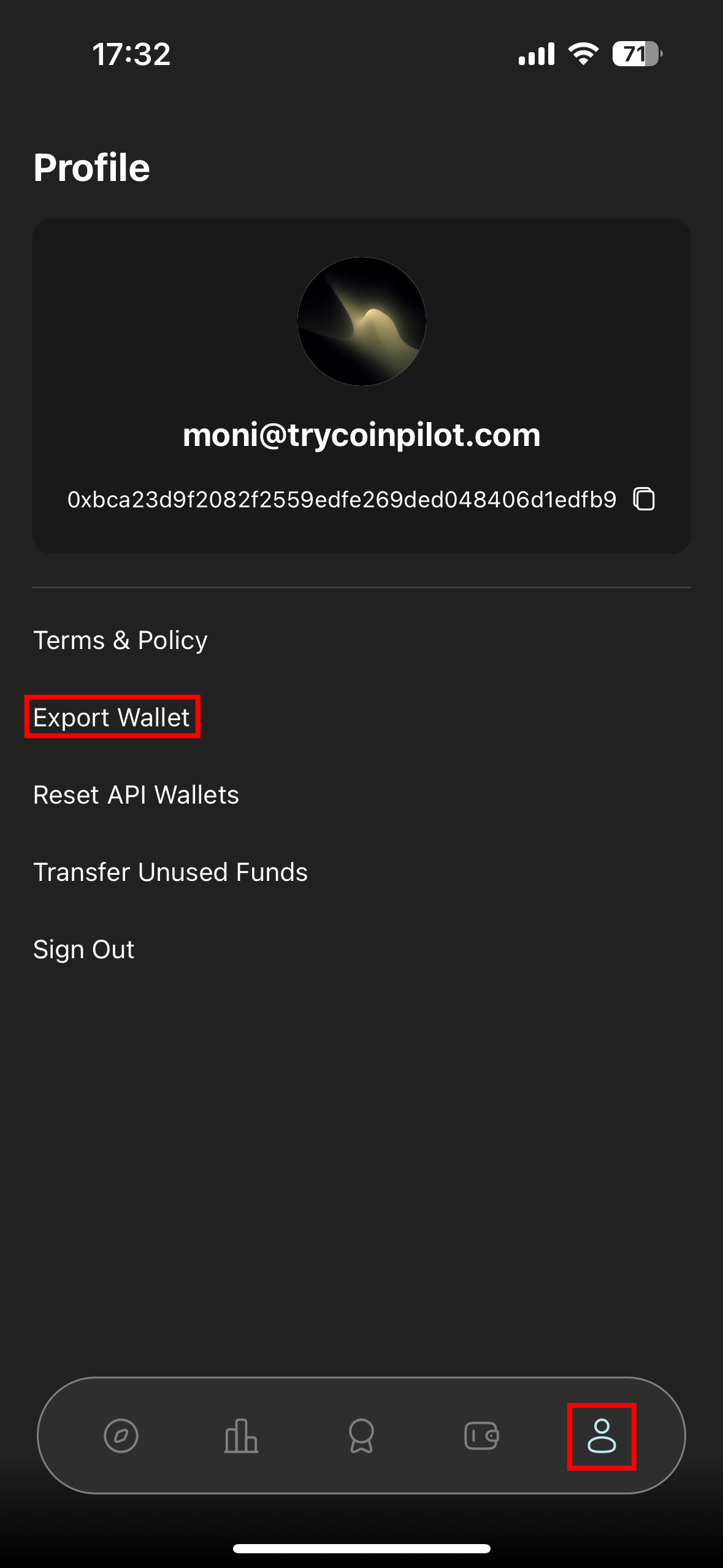Open Terms & Policy

120,640
